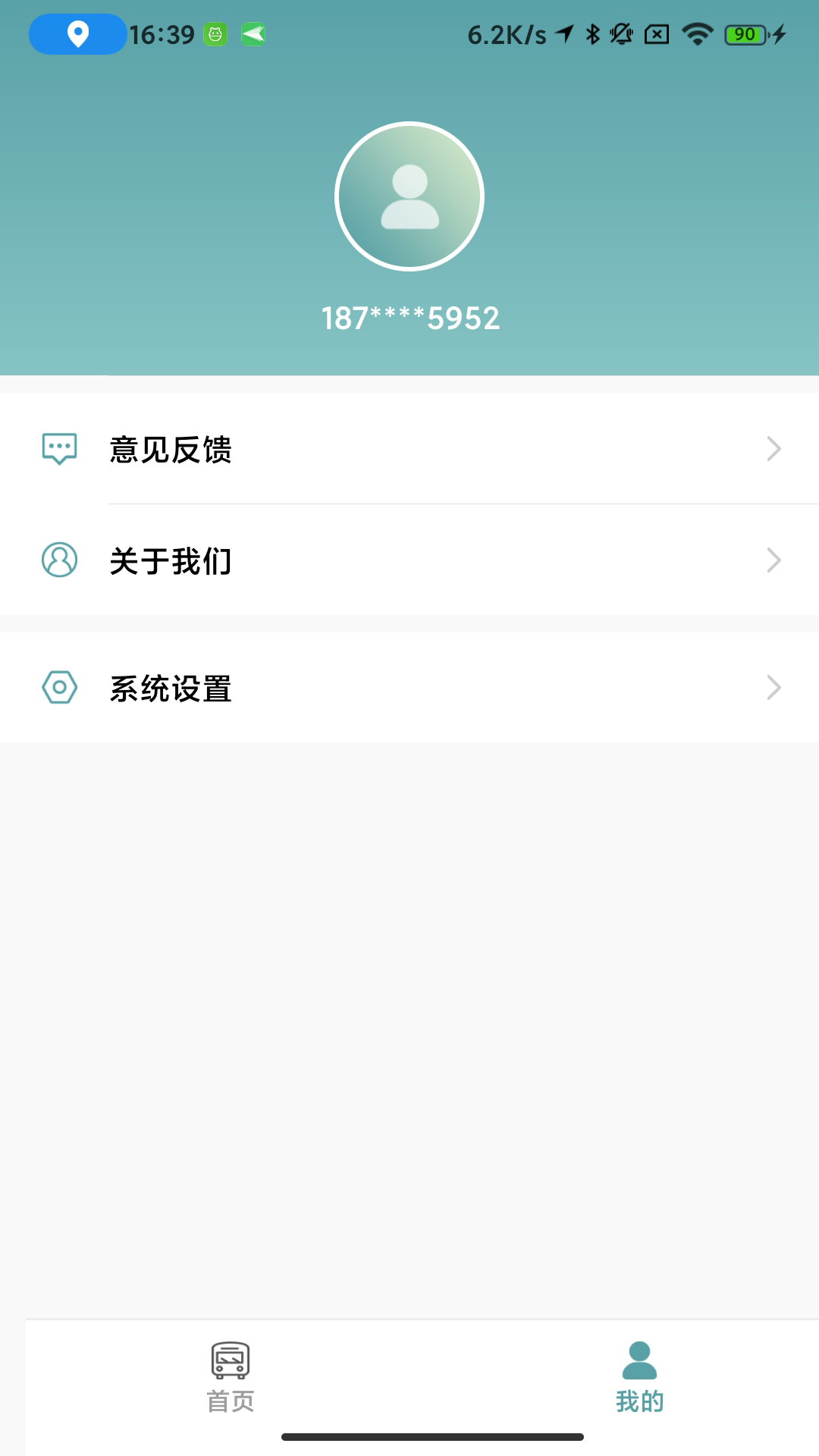Tap the gear icon beside 系统设置

coord(59,688)
